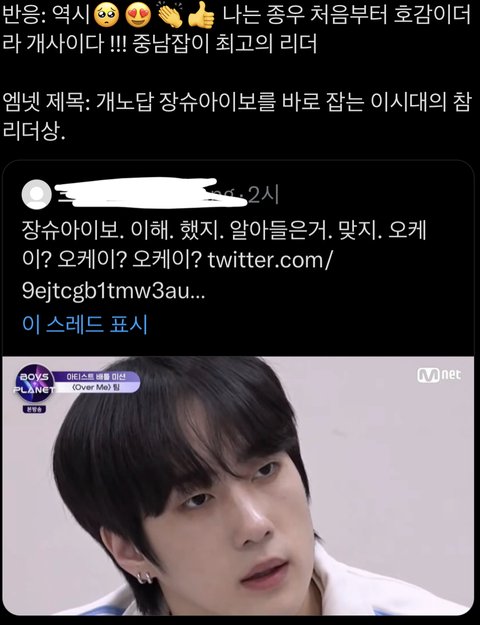
Task: Open the quoted tweet author's profile avatar
Action: [36, 195]
